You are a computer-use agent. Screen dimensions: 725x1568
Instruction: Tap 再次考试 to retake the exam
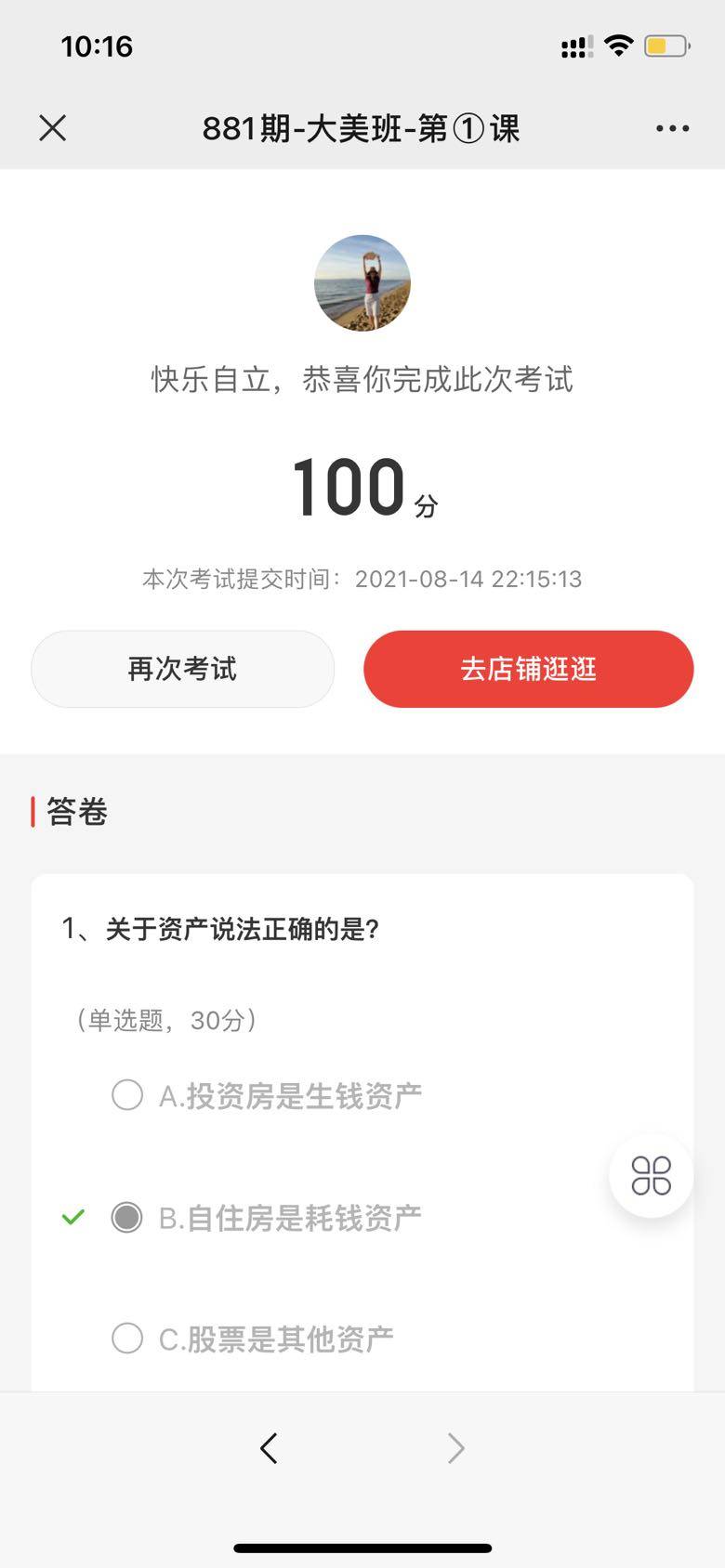(x=182, y=669)
